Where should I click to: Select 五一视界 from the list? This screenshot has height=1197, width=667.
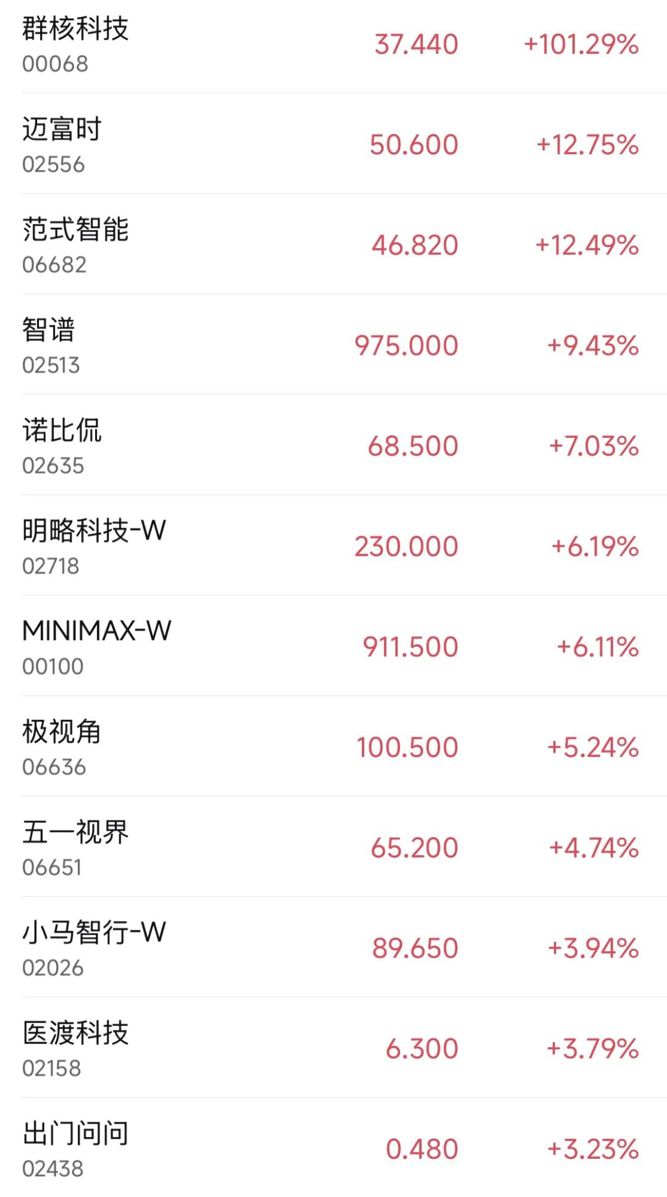pos(75,833)
